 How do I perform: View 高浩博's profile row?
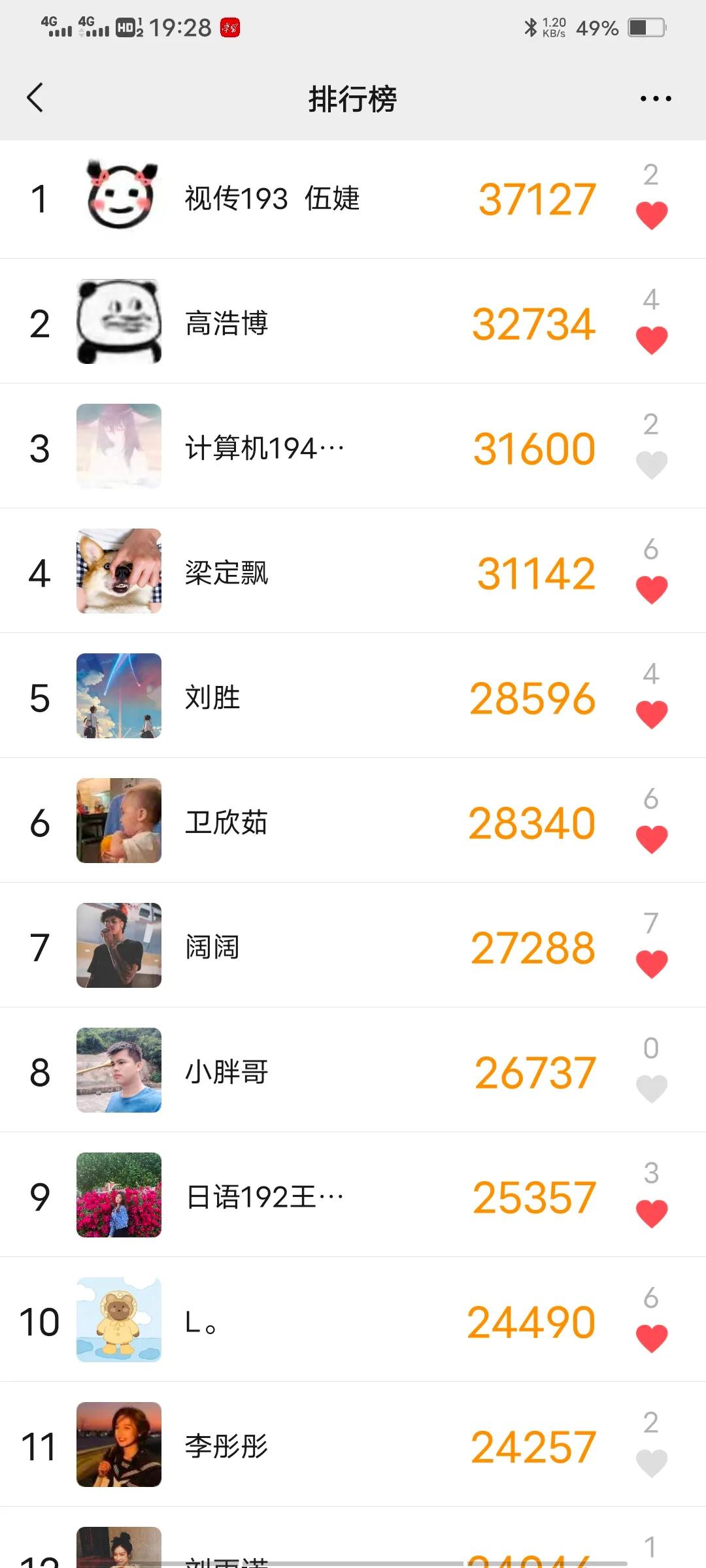coord(226,323)
